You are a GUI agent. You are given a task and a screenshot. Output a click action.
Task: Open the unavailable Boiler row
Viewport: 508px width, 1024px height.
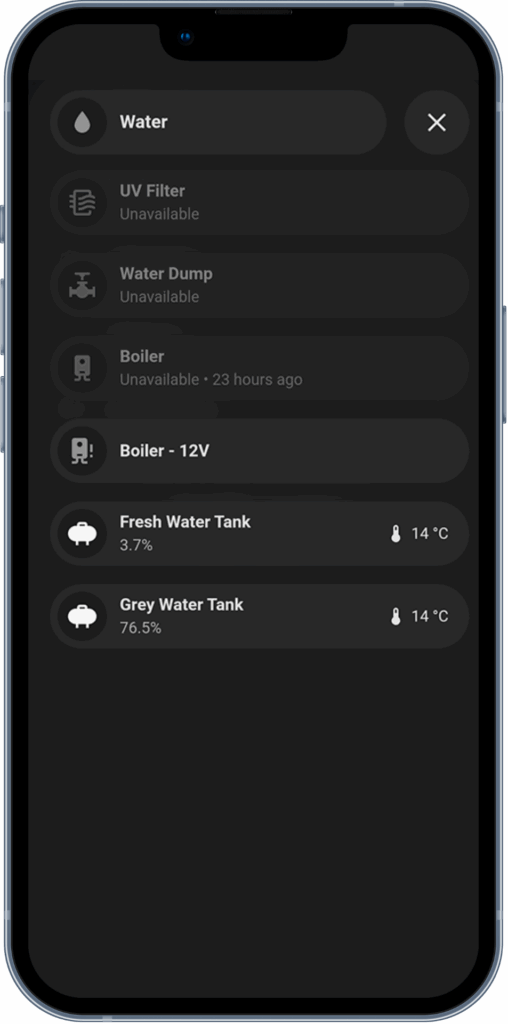click(259, 368)
